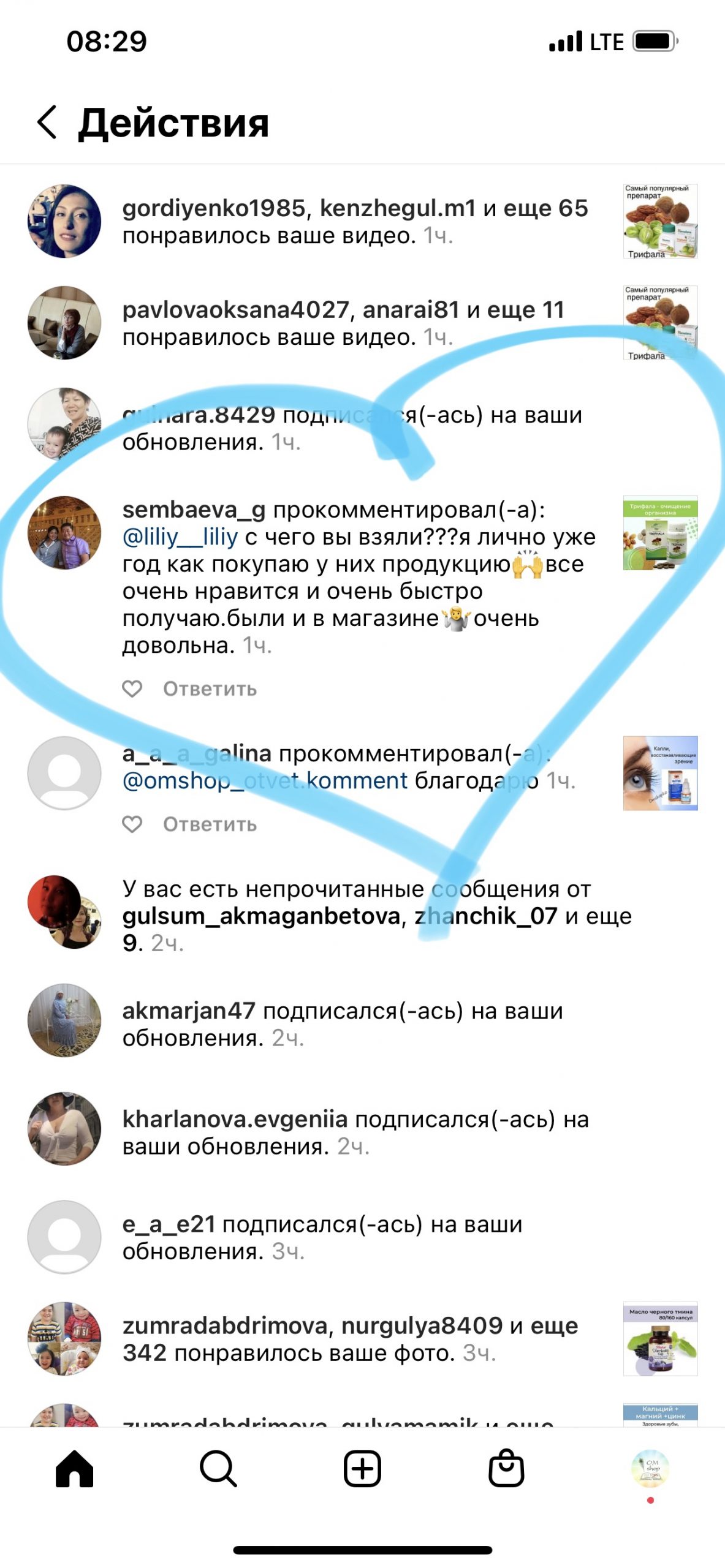Open video thumbnail beside pavlovaoksana4027 likes
The width and height of the screenshot is (725, 1568).
660,322
